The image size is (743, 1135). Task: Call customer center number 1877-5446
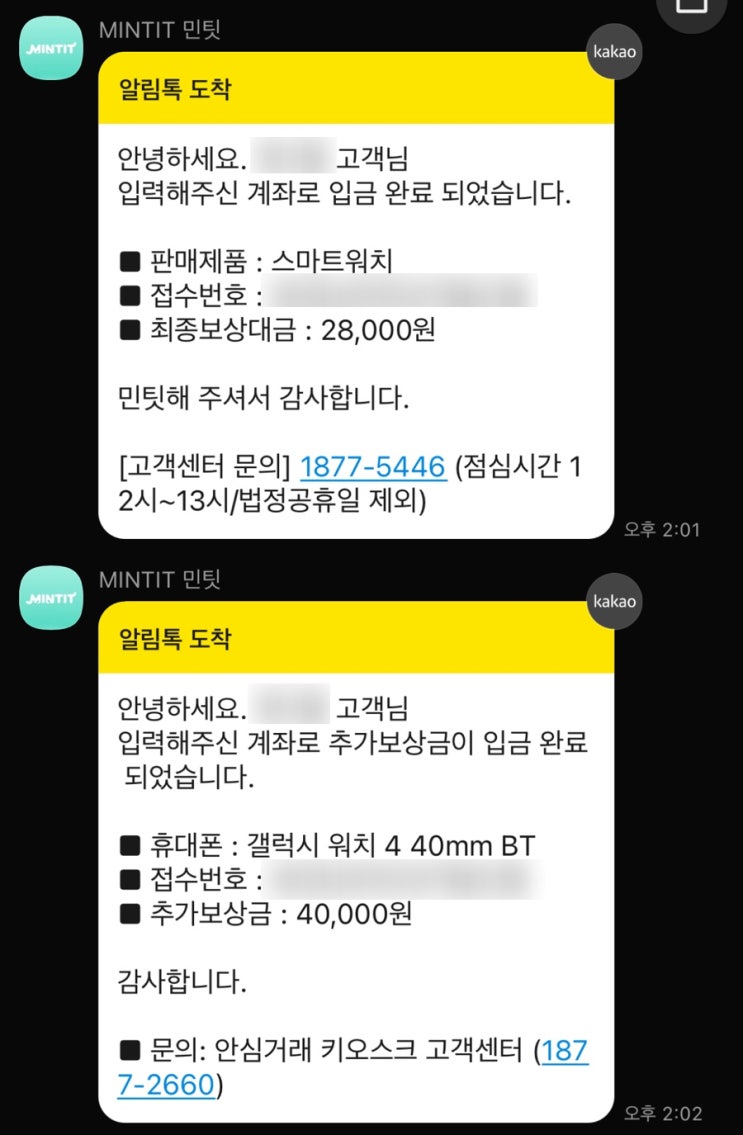(x=372, y=466)
